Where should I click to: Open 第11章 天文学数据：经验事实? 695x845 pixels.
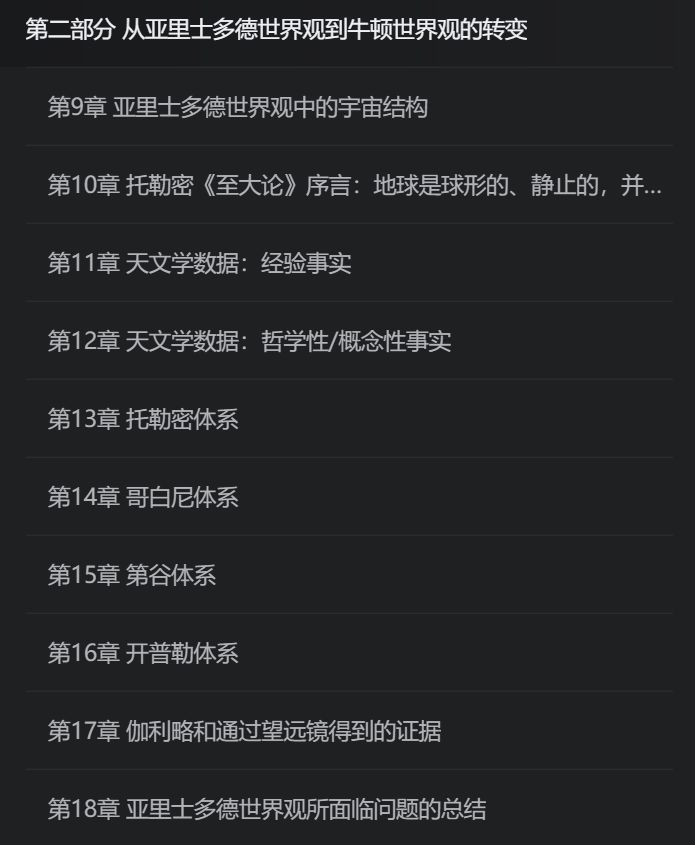[x=200, y=263]
